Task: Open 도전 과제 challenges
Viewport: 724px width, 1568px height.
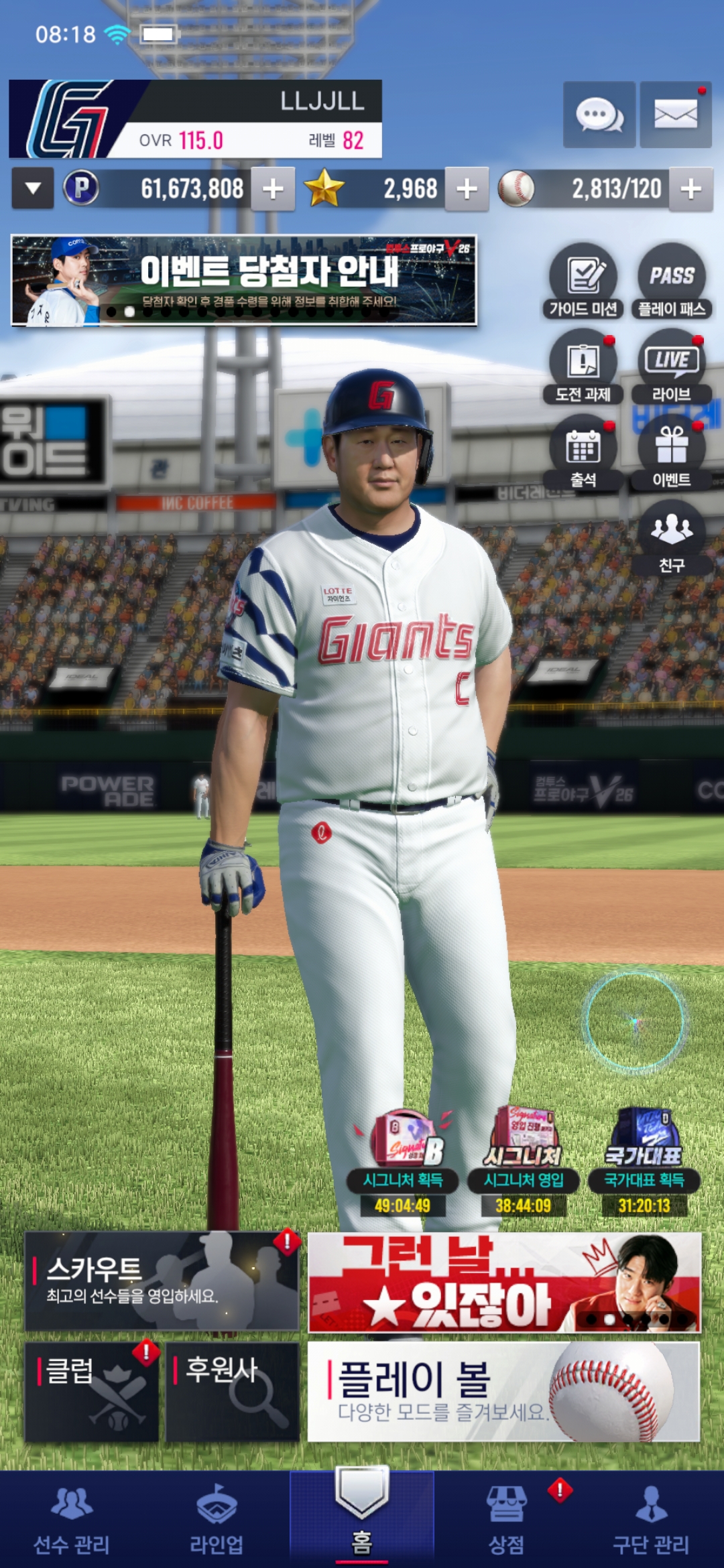Action: point(583,366)
